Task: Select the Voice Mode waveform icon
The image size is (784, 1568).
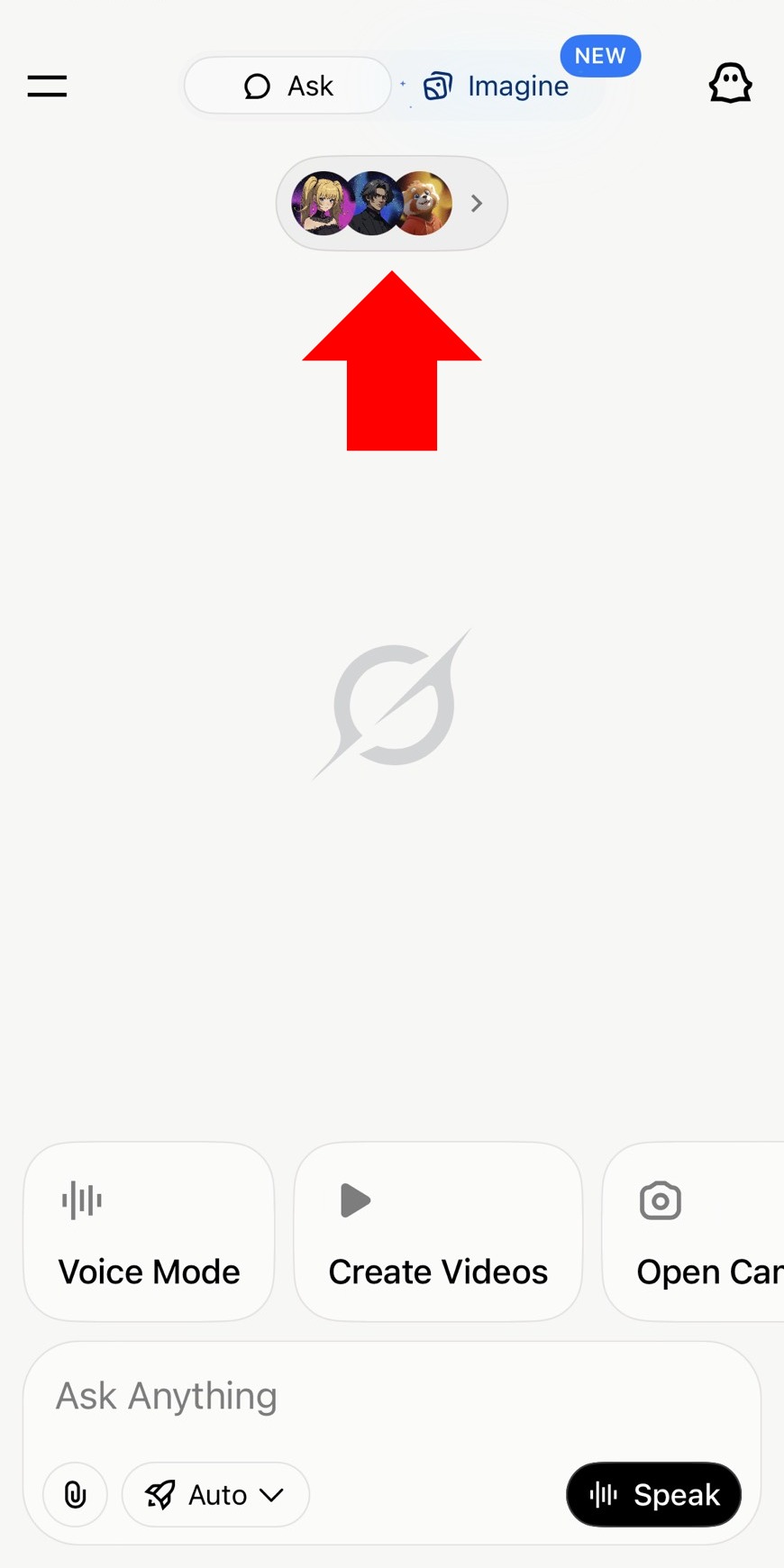Action: tap(80, 1199)
